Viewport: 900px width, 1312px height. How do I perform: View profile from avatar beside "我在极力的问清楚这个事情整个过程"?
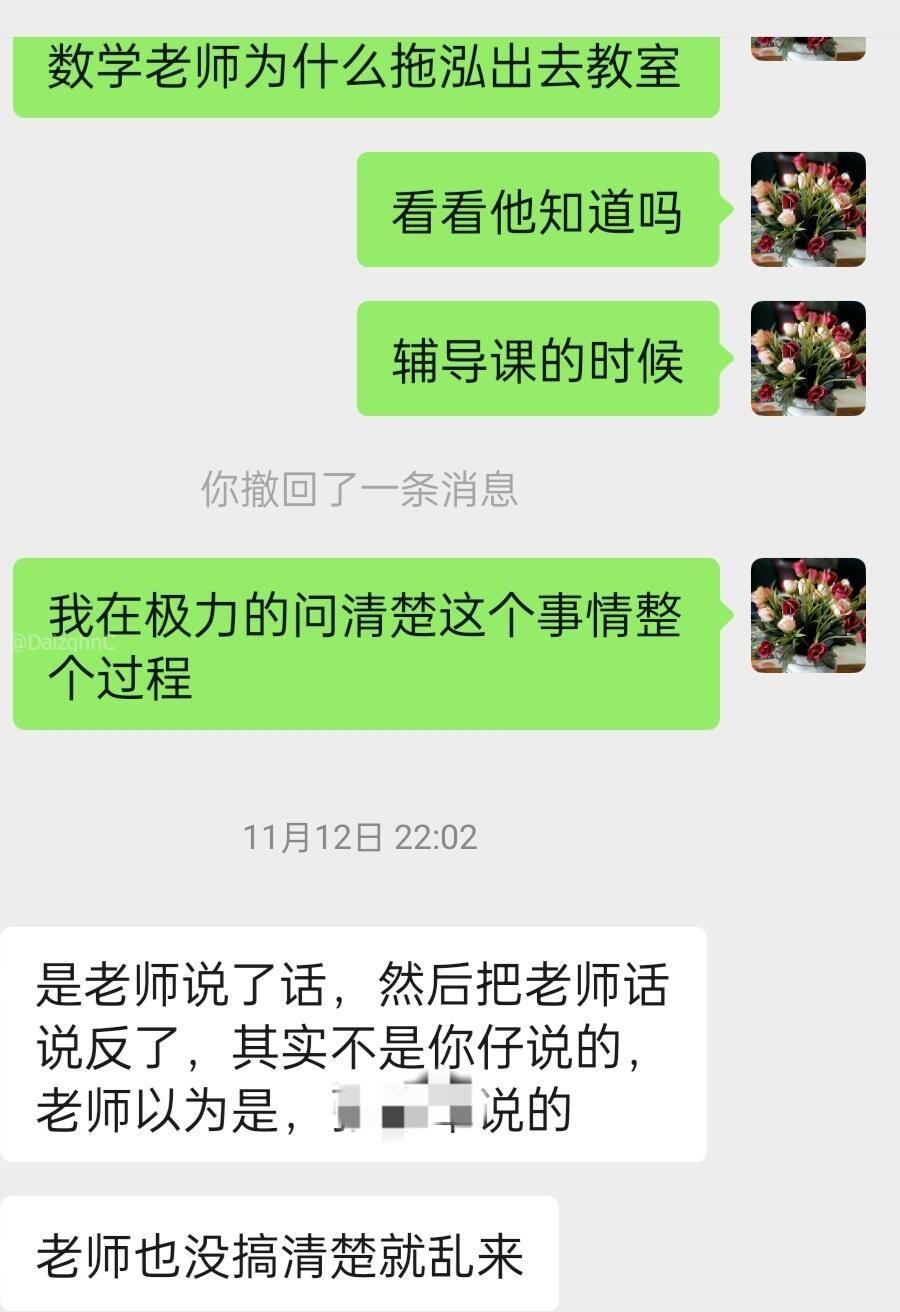tap(808, 615)
